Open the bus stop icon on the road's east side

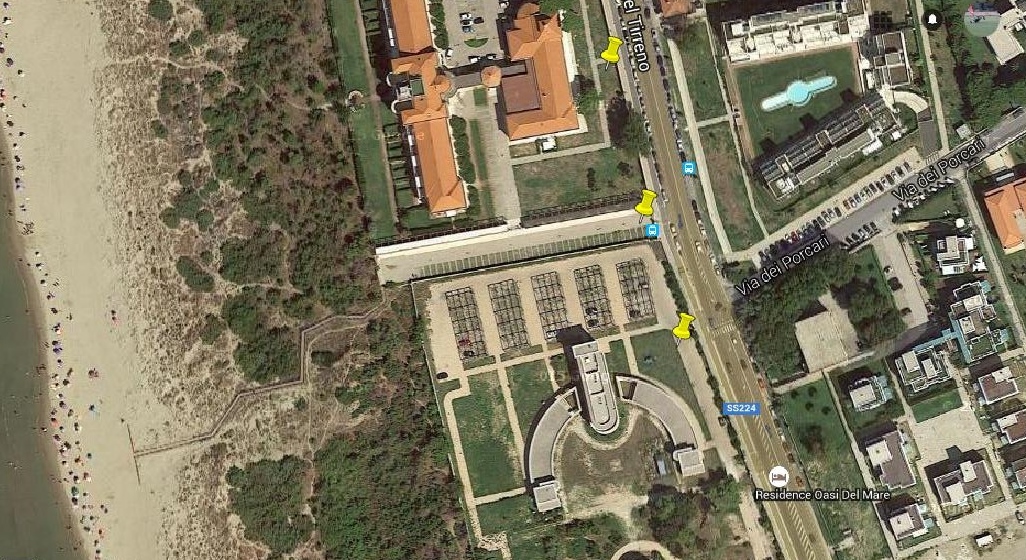pos(689,168)
